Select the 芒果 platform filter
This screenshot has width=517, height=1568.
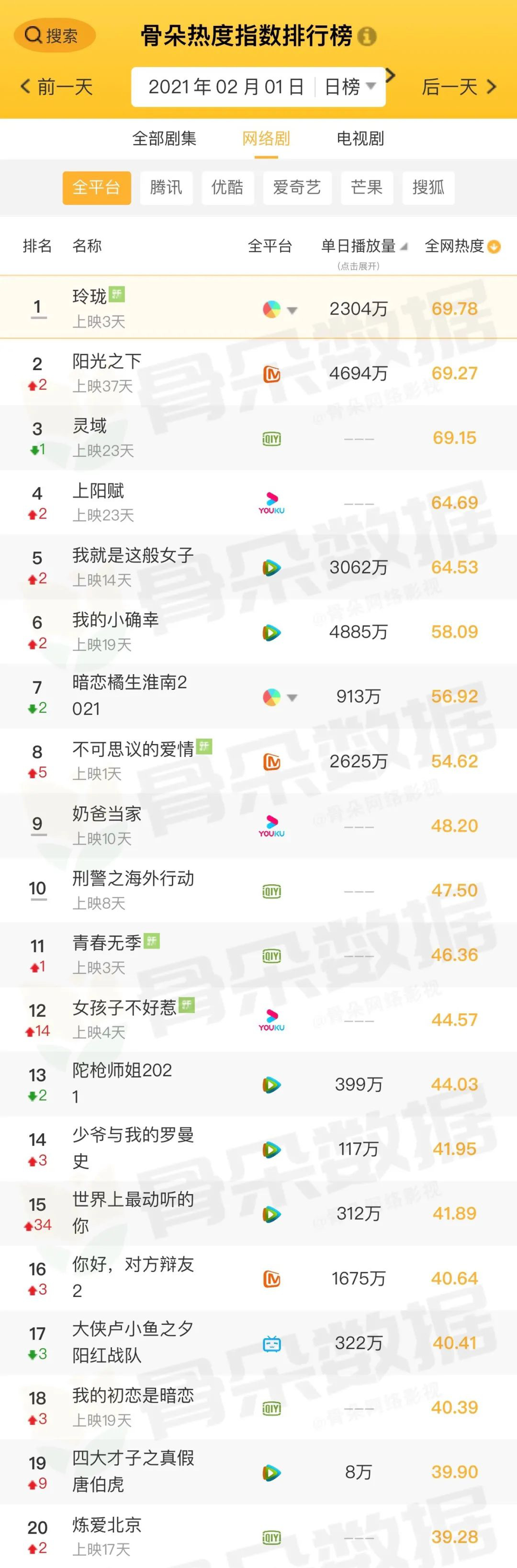pyautogui.click(x=367, y=188)
